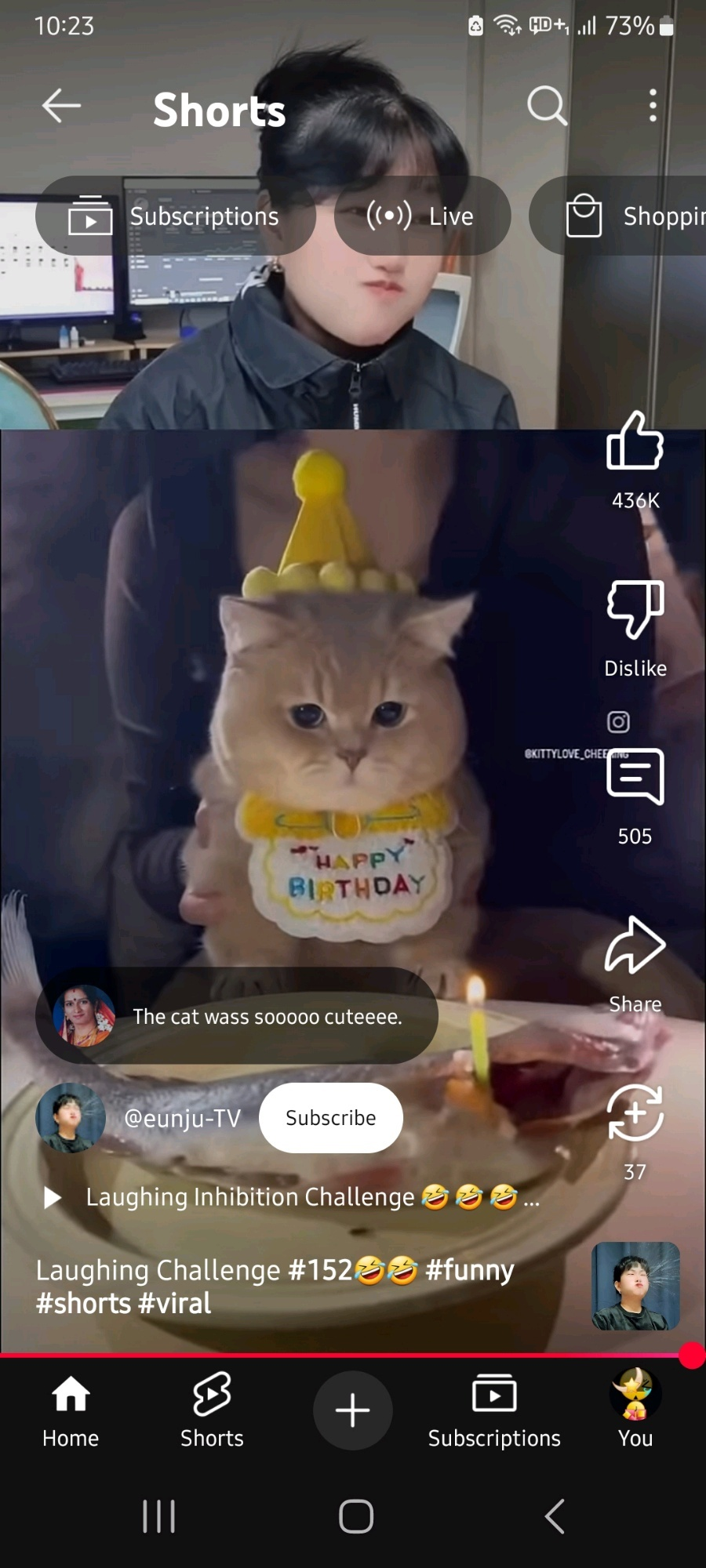Dislike this Short
Image resolution: width=706 pixels, height=1568 pixels.
click(635, 609)
